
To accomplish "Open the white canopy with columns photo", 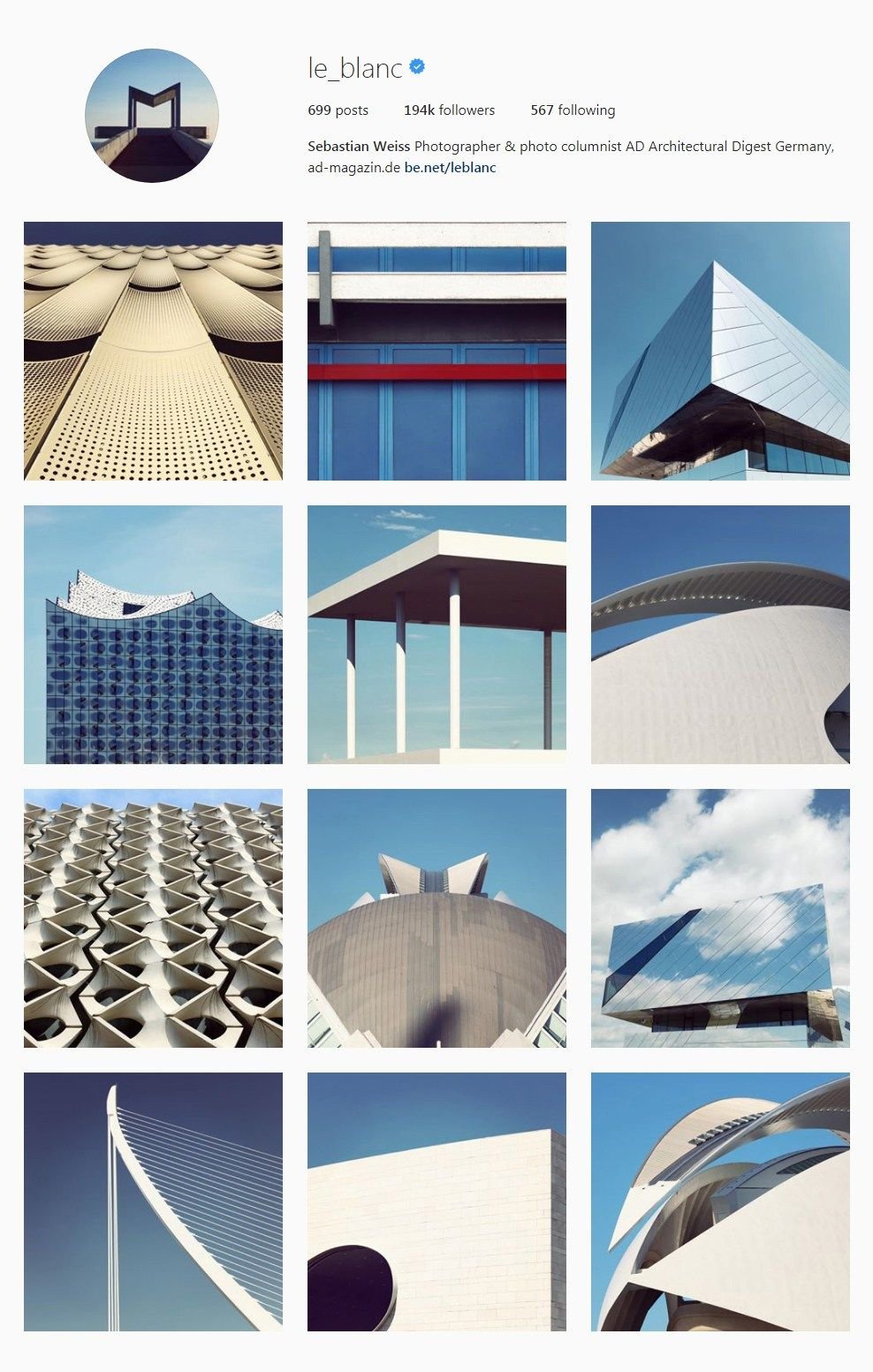I will pyautogui.click(x=436, y=634).
